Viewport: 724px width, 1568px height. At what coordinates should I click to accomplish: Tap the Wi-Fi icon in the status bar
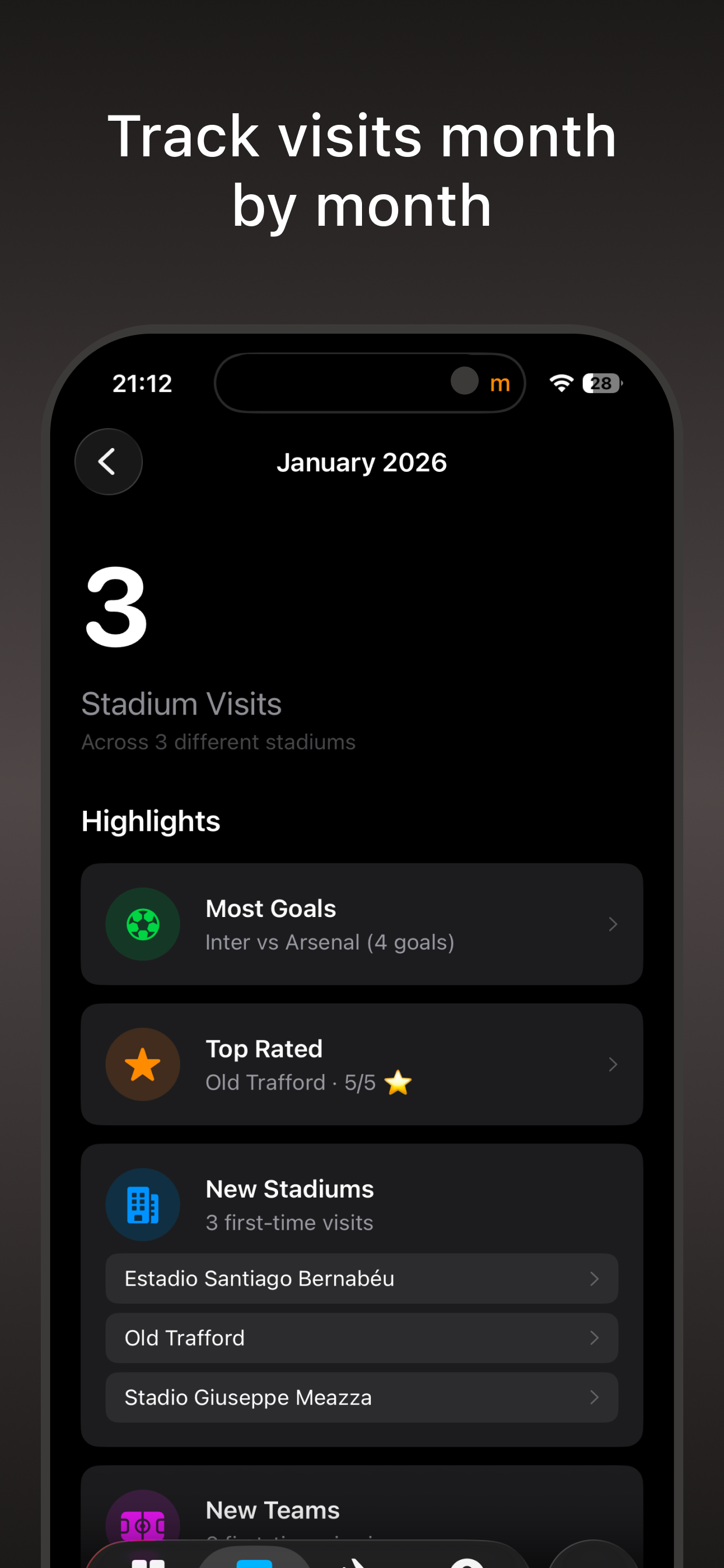tap(561, 382)
